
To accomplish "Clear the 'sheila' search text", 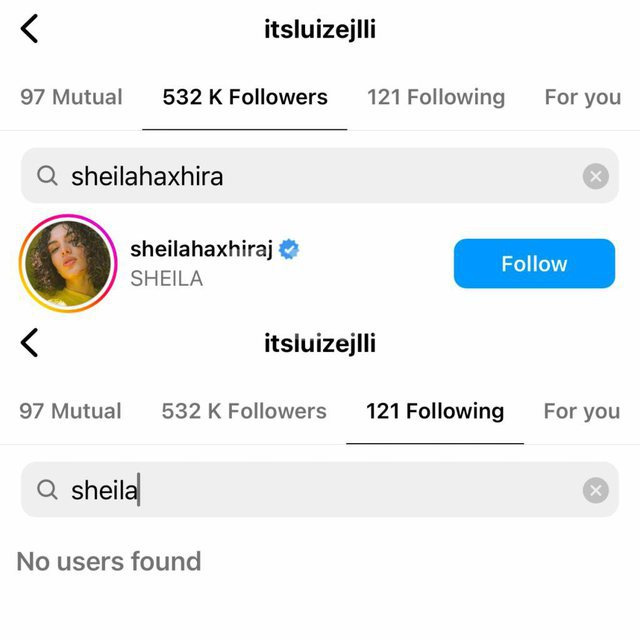I will [x=595, y=490].
